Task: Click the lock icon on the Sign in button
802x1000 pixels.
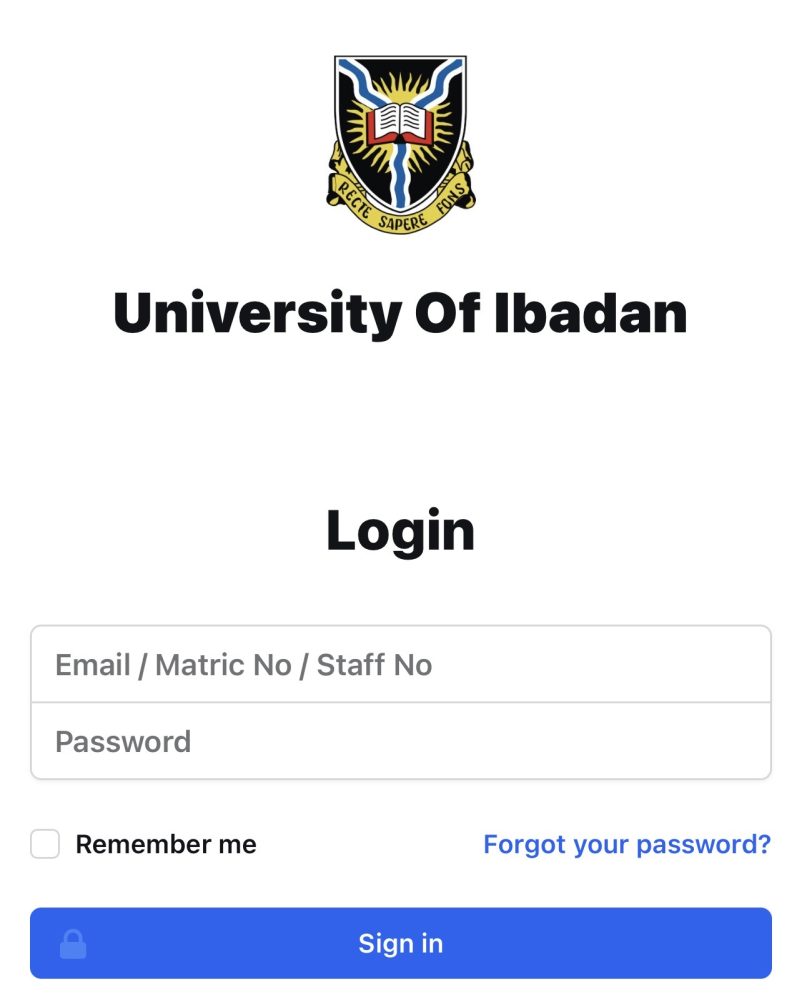Action: click(73, 942)
